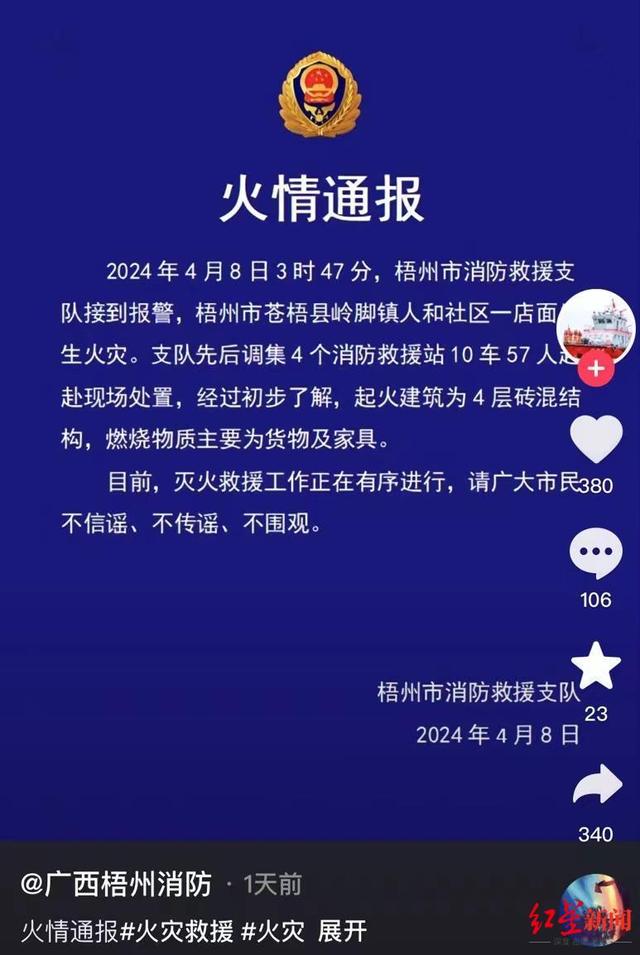Like this video with the heart
Screen dimensions: 640x955
click(596, 439)
